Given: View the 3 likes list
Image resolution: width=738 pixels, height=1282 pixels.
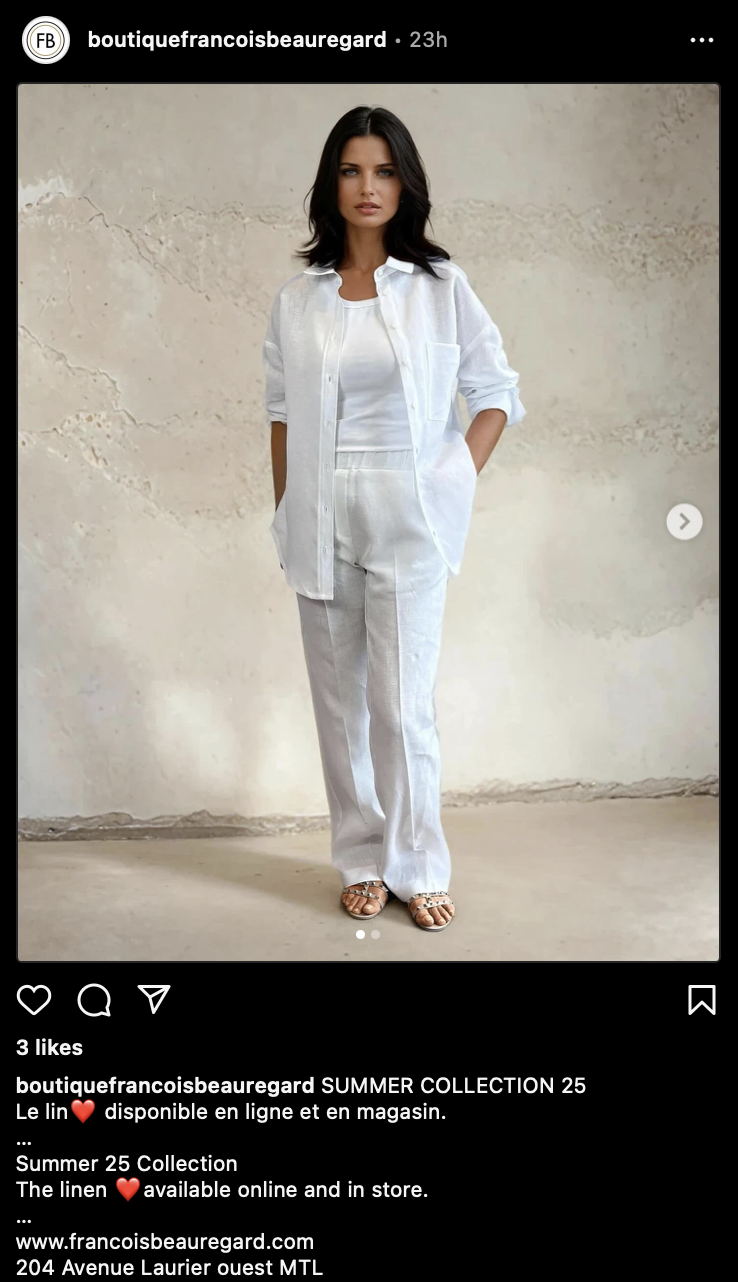Looking at the screenshot, I should [x=50, y=1047].
